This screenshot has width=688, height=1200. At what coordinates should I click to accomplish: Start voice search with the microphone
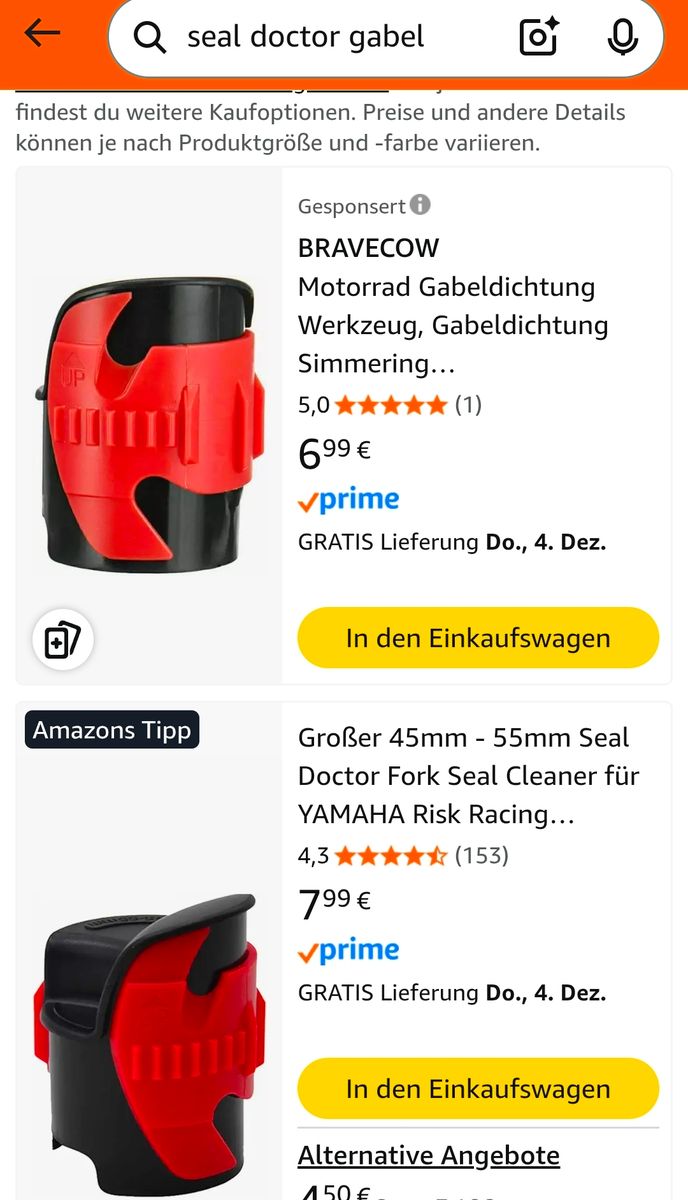(622, 38)
